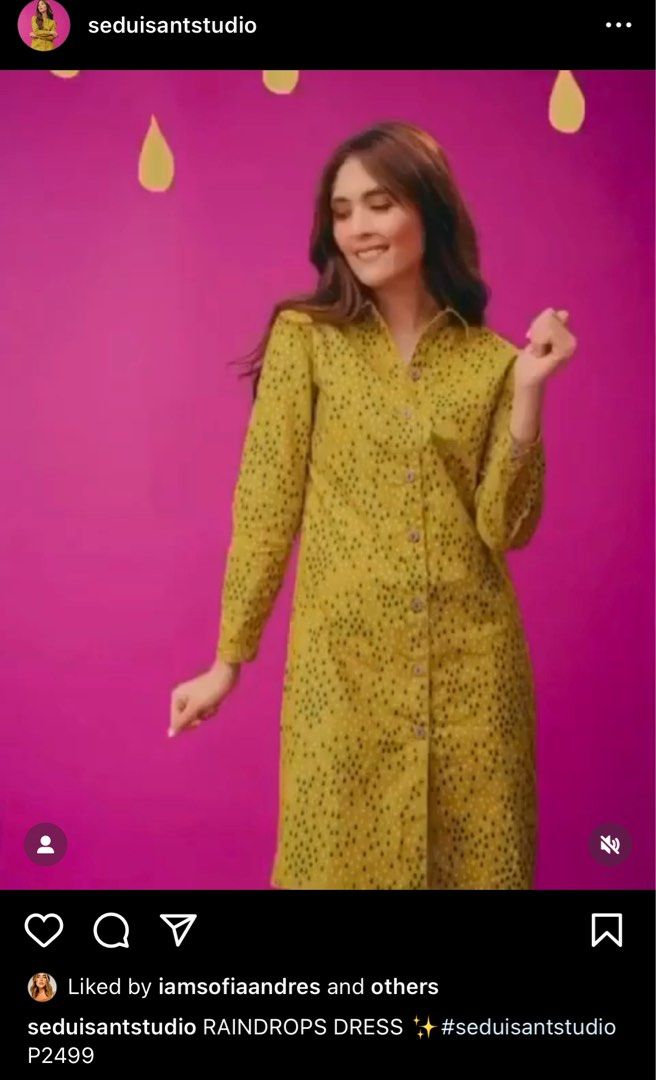The image size is (656, 1080).
Task: Open the three-dot overflow menu
Action: click(618, 26)
